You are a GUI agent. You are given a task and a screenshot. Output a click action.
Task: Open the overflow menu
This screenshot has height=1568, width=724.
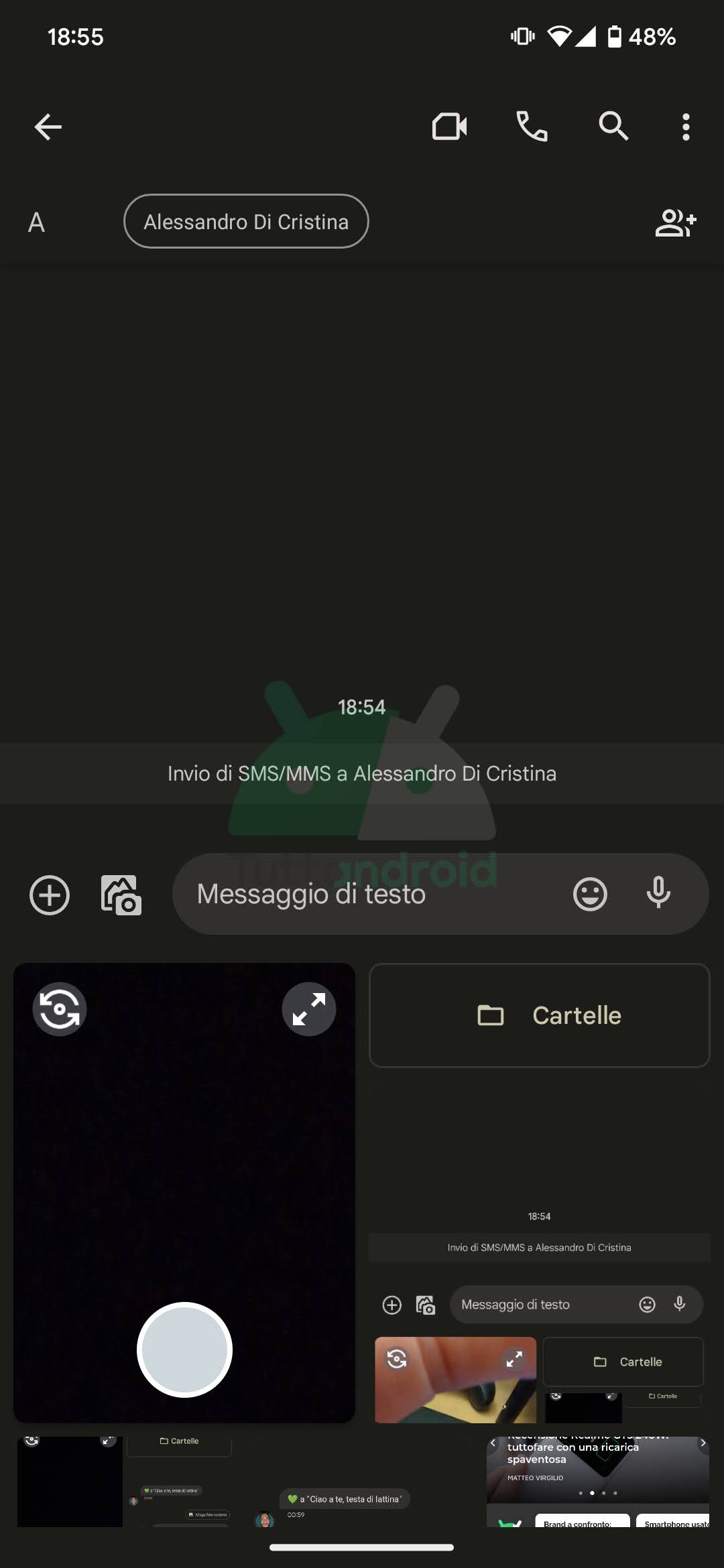[685, 127]
